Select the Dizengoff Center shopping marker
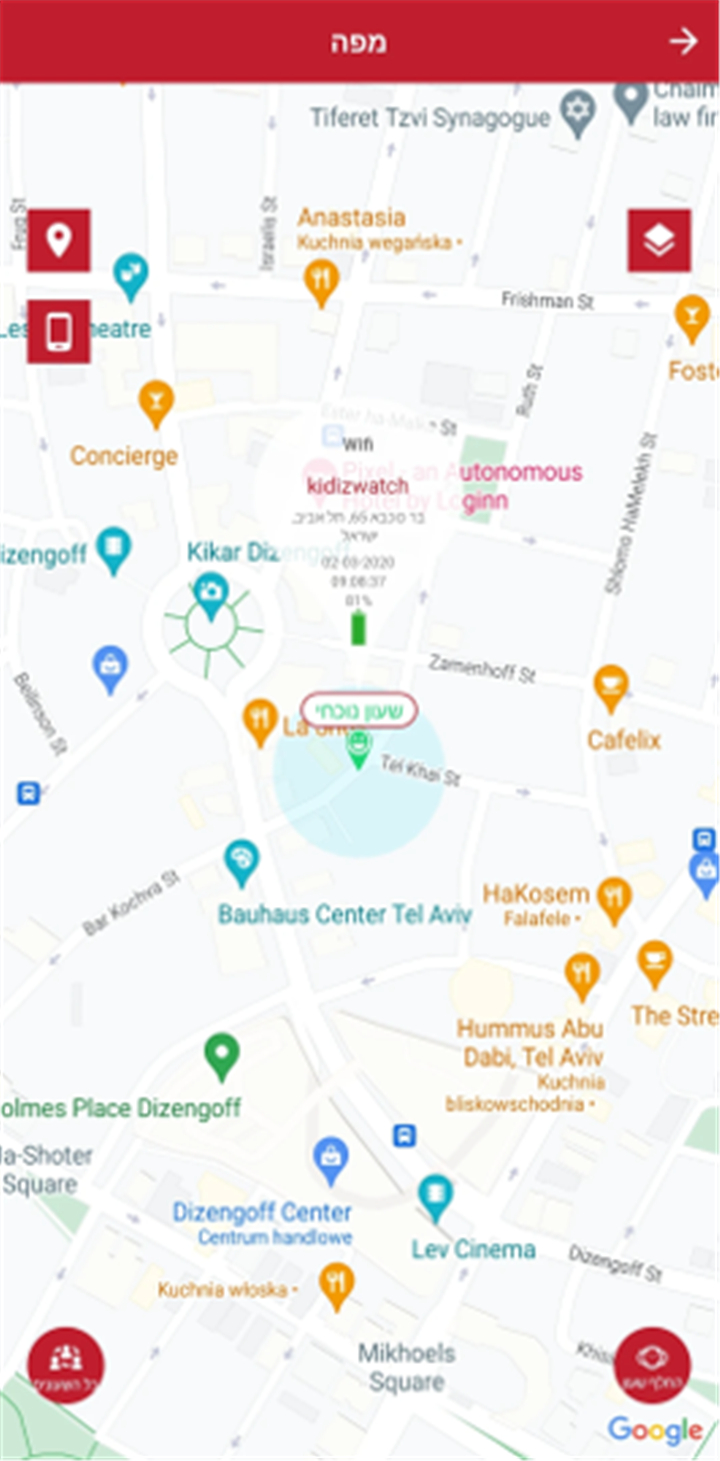Viewport: 720px width, 1461px height. pyautogui.click(x=331, y=1161)
